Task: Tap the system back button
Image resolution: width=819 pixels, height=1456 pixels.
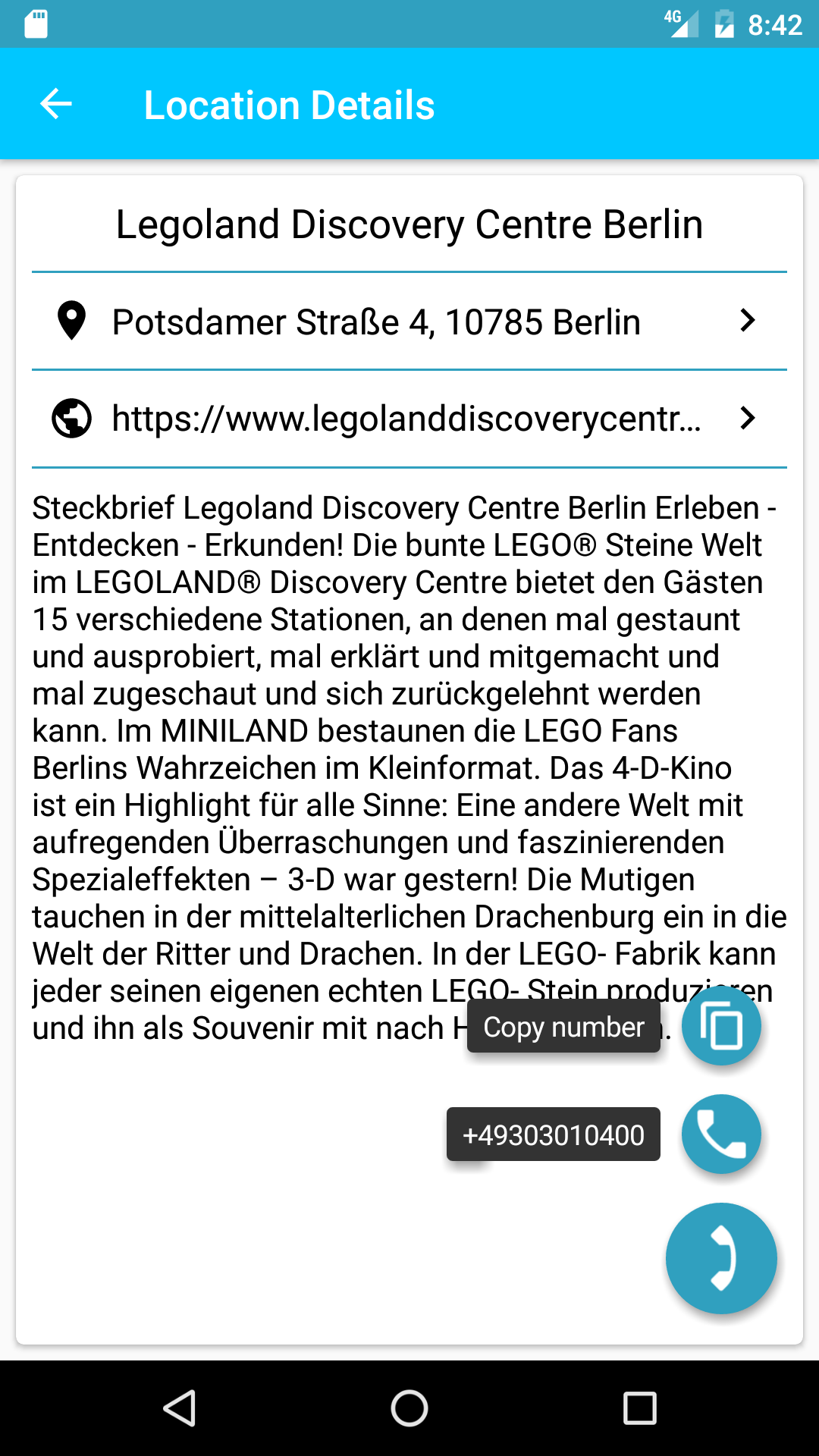Action: [180, 1408]
